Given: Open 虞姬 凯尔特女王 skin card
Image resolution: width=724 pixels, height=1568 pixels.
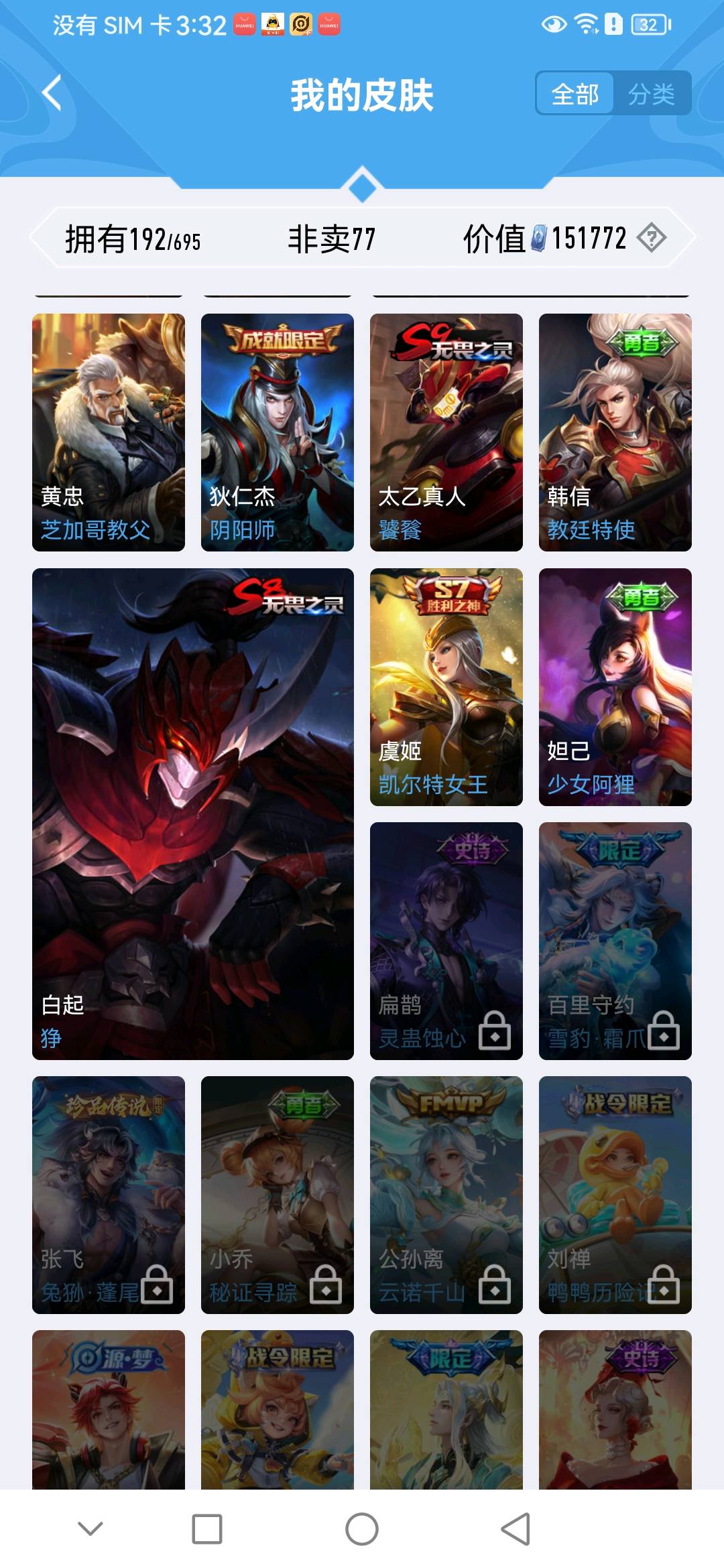Looking at the screenshot, I should (446, 687).
